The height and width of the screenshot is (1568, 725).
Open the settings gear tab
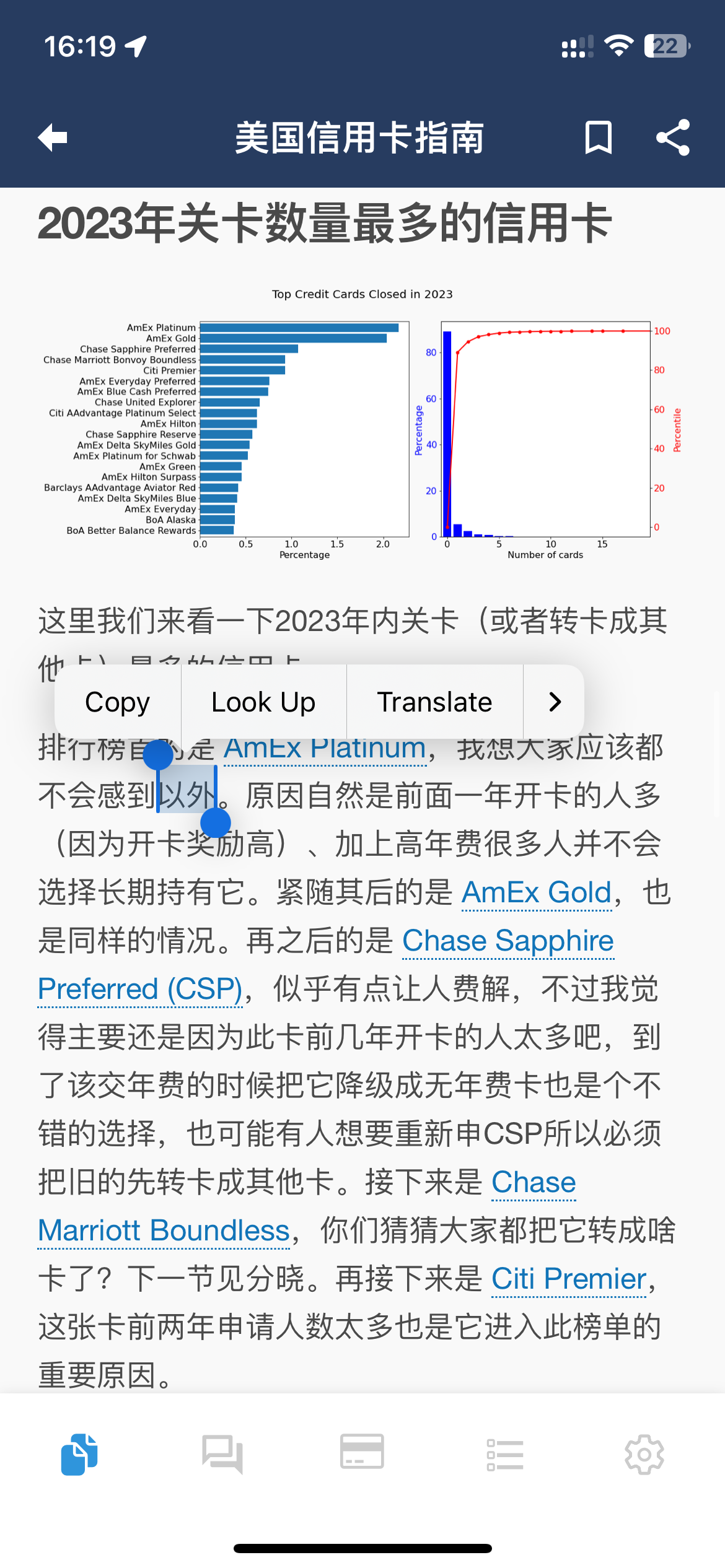644,1454
